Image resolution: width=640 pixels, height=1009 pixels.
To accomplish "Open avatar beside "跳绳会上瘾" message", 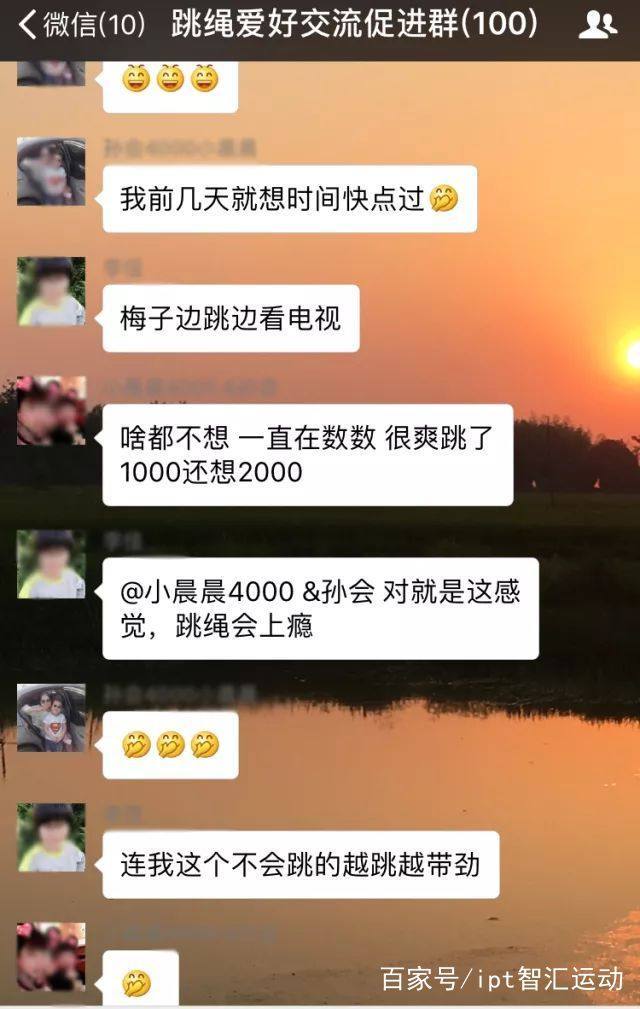I will point(51,564).
